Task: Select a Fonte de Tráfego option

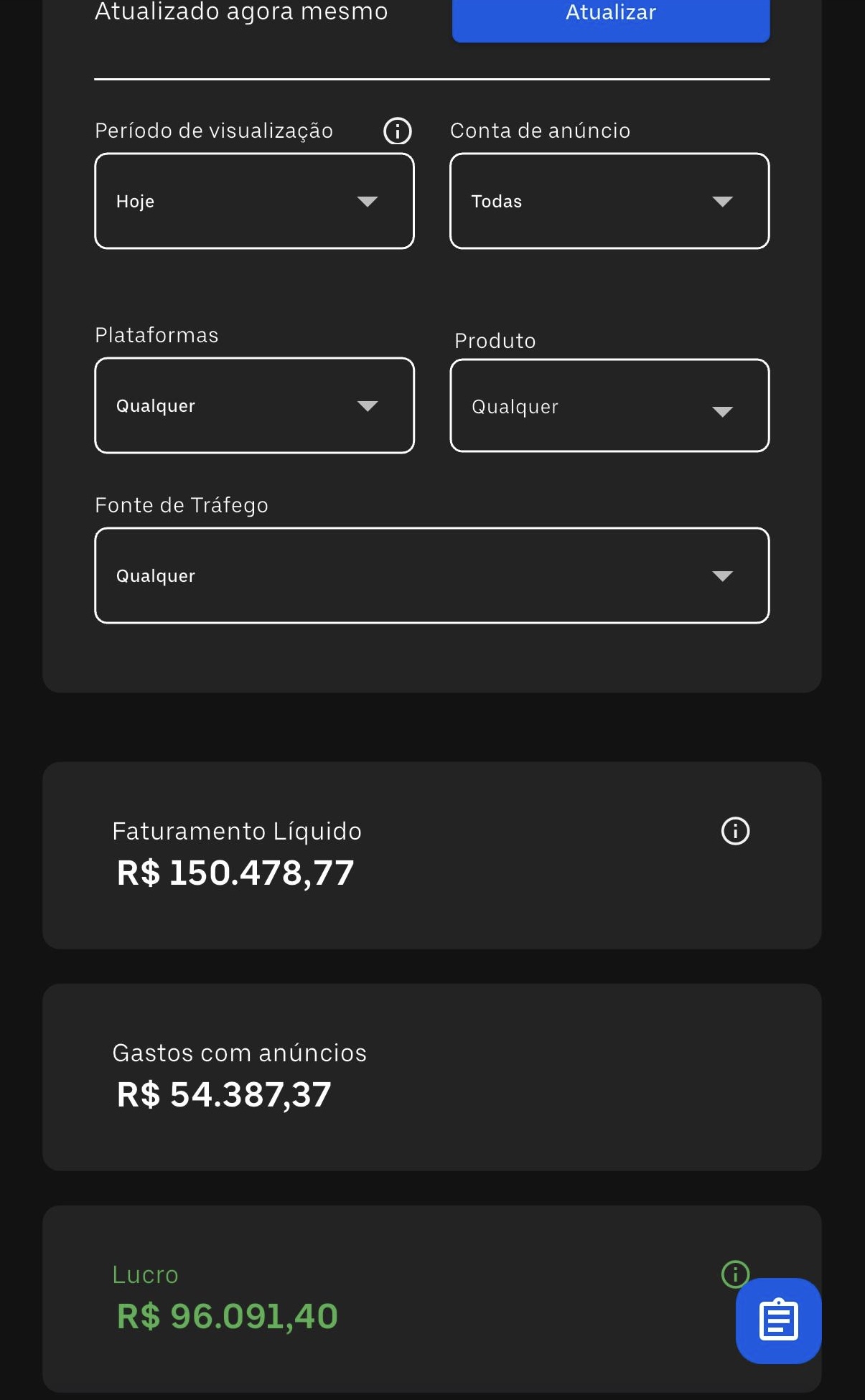Action: tap(431, 575)
